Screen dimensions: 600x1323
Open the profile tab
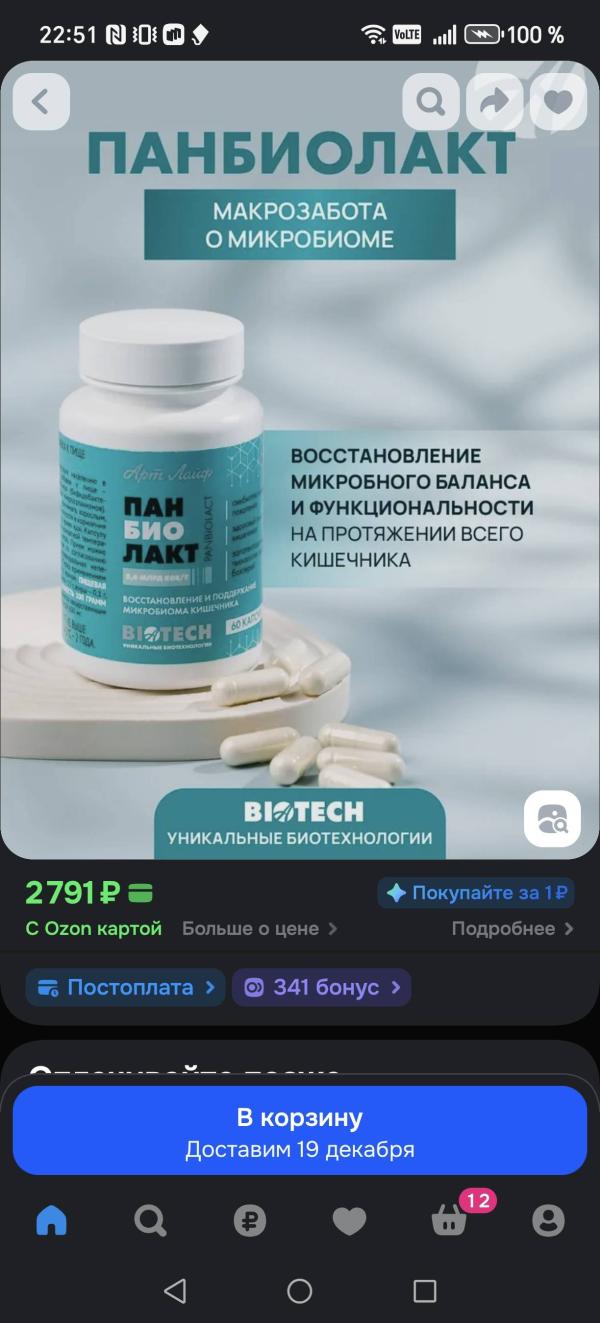[548, 1220]
